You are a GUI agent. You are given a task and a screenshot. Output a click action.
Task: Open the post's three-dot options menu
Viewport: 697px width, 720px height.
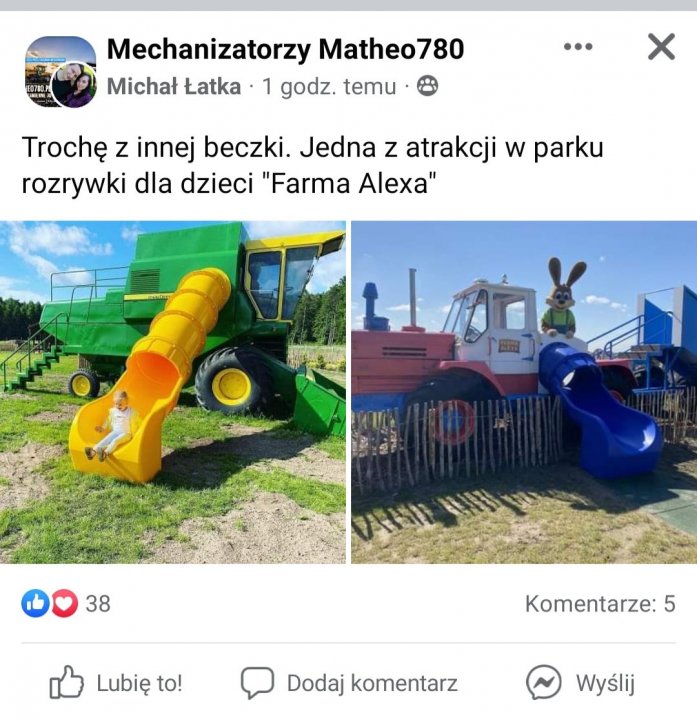pyautogui.click(x=578, y=47)
